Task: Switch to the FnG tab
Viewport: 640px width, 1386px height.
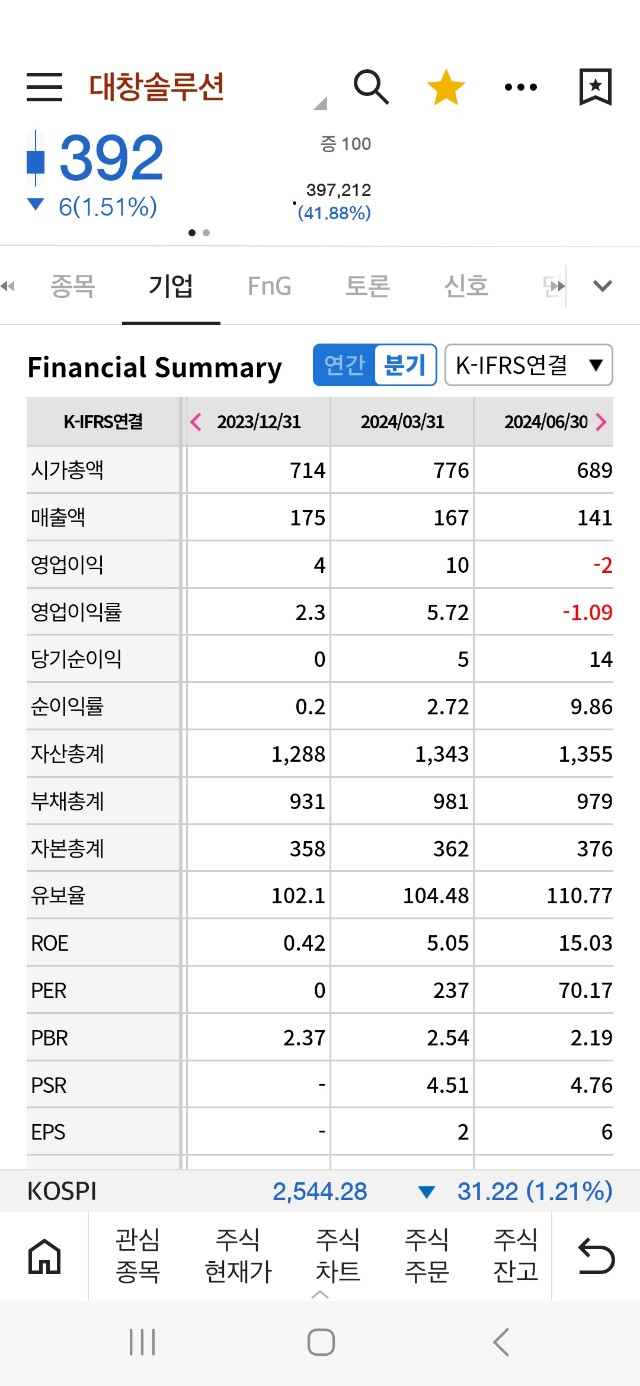Action: [269, 287]
